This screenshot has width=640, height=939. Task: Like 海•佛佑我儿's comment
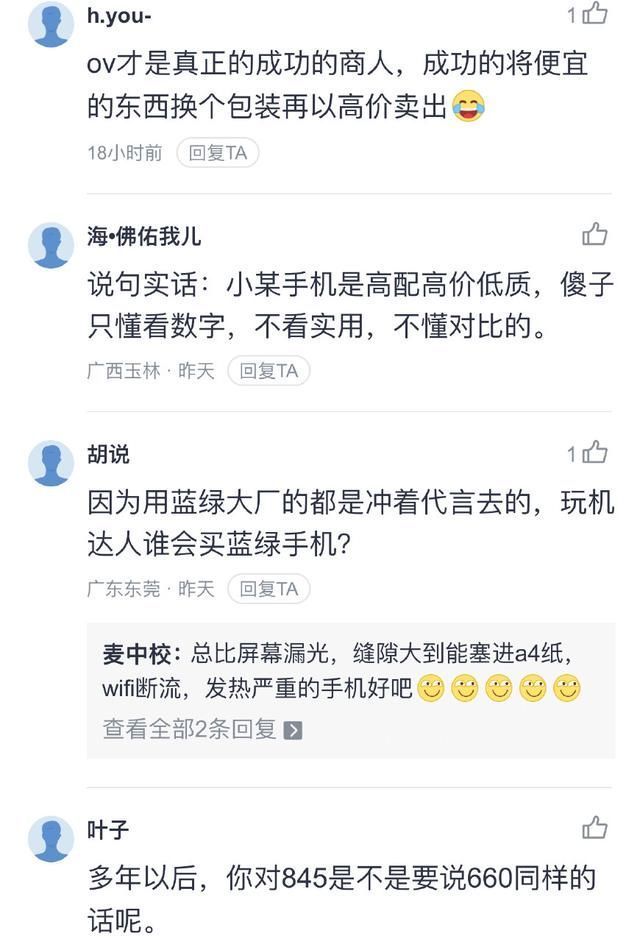[x=595, y=234]
